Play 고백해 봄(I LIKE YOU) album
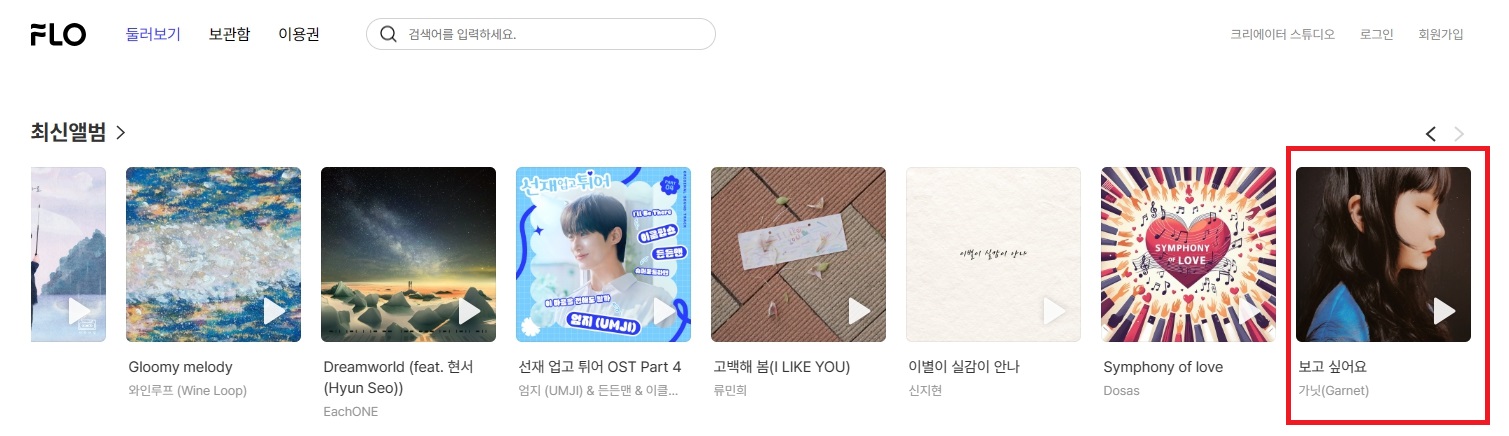The height and width of the screenshot is (436, 1509). tap(859, 312)
